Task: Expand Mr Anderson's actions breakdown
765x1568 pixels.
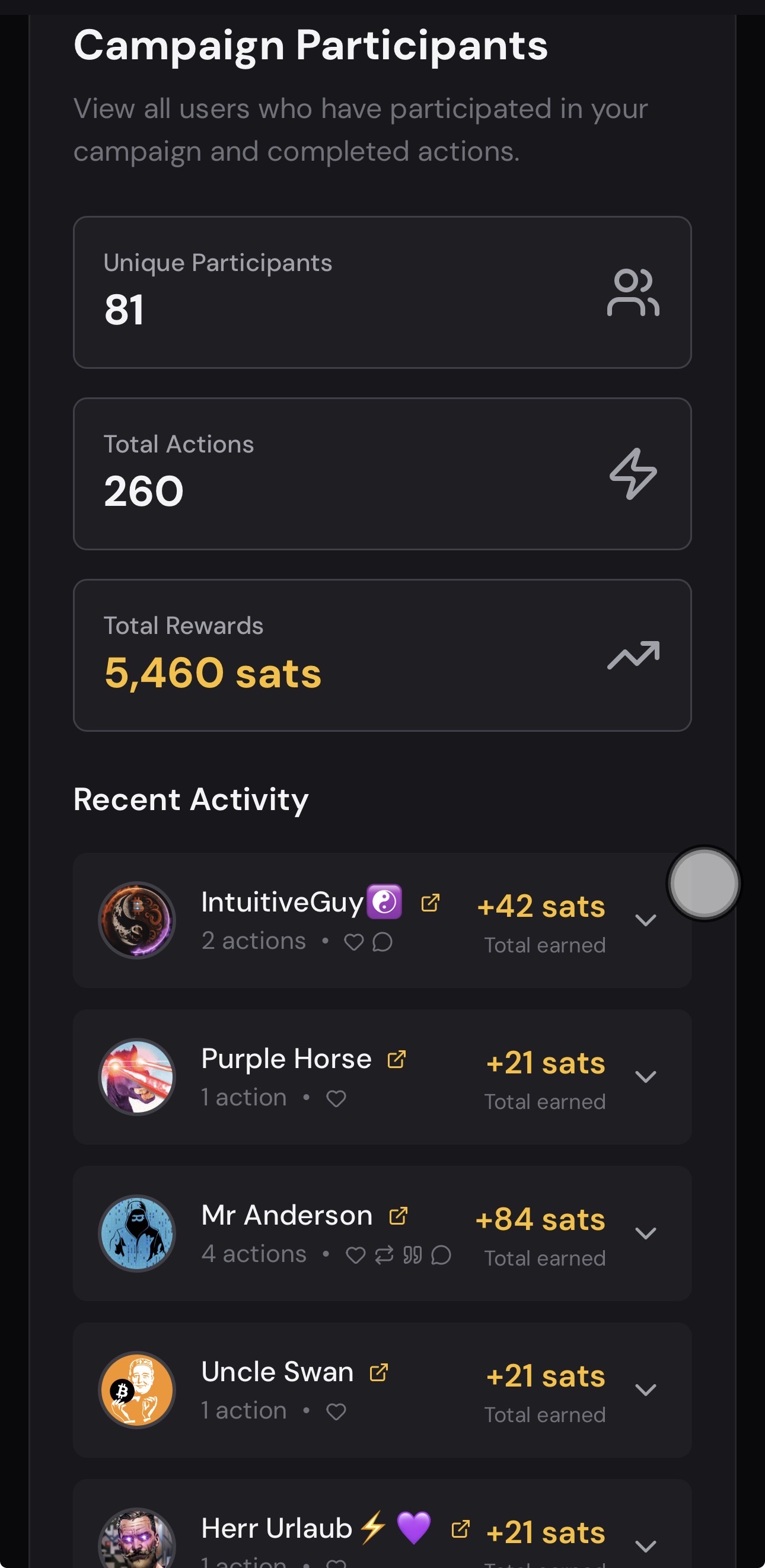Action: (645, 1232)
